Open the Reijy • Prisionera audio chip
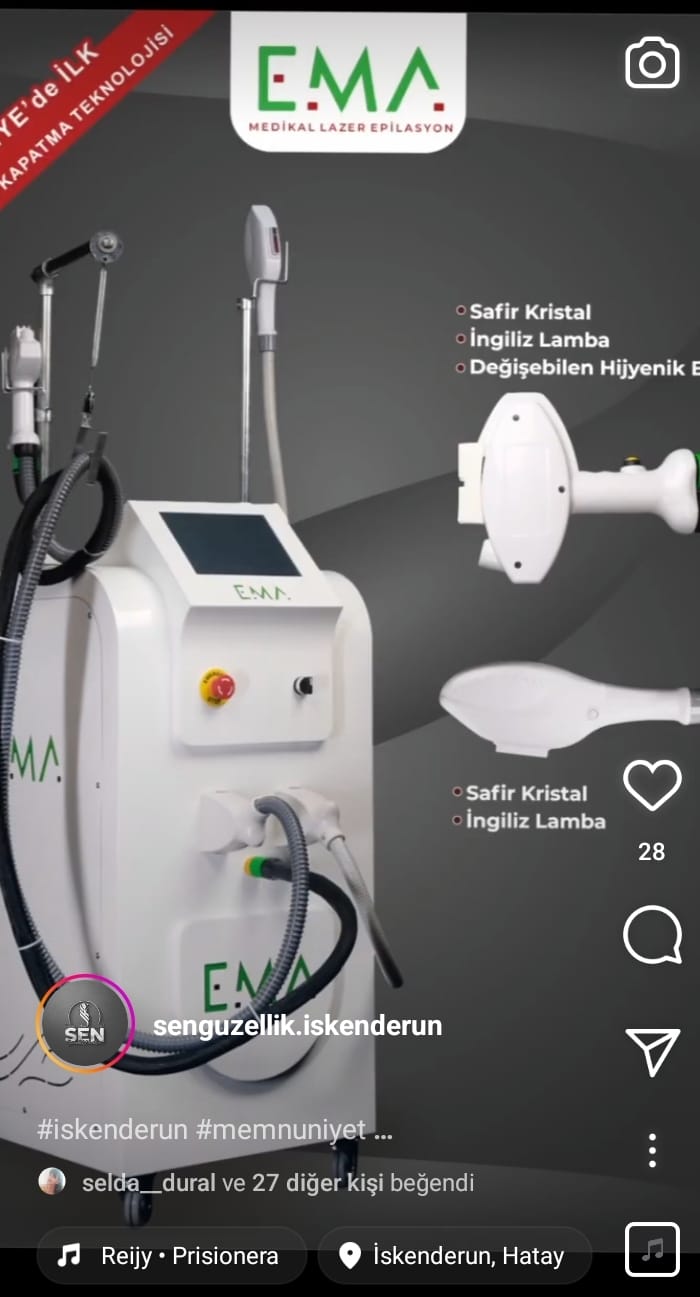Image resolution: width=700 pixels, height=1297 pixels. pos(171,1256)
